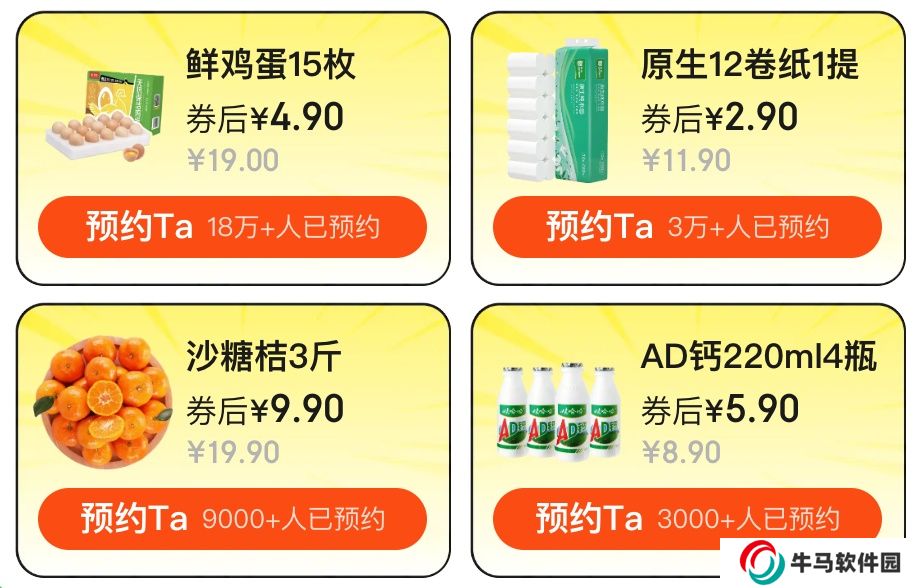
Task: Reserve the 鲜鸡蛋15枚 deal
Action: tap(232, 227)
